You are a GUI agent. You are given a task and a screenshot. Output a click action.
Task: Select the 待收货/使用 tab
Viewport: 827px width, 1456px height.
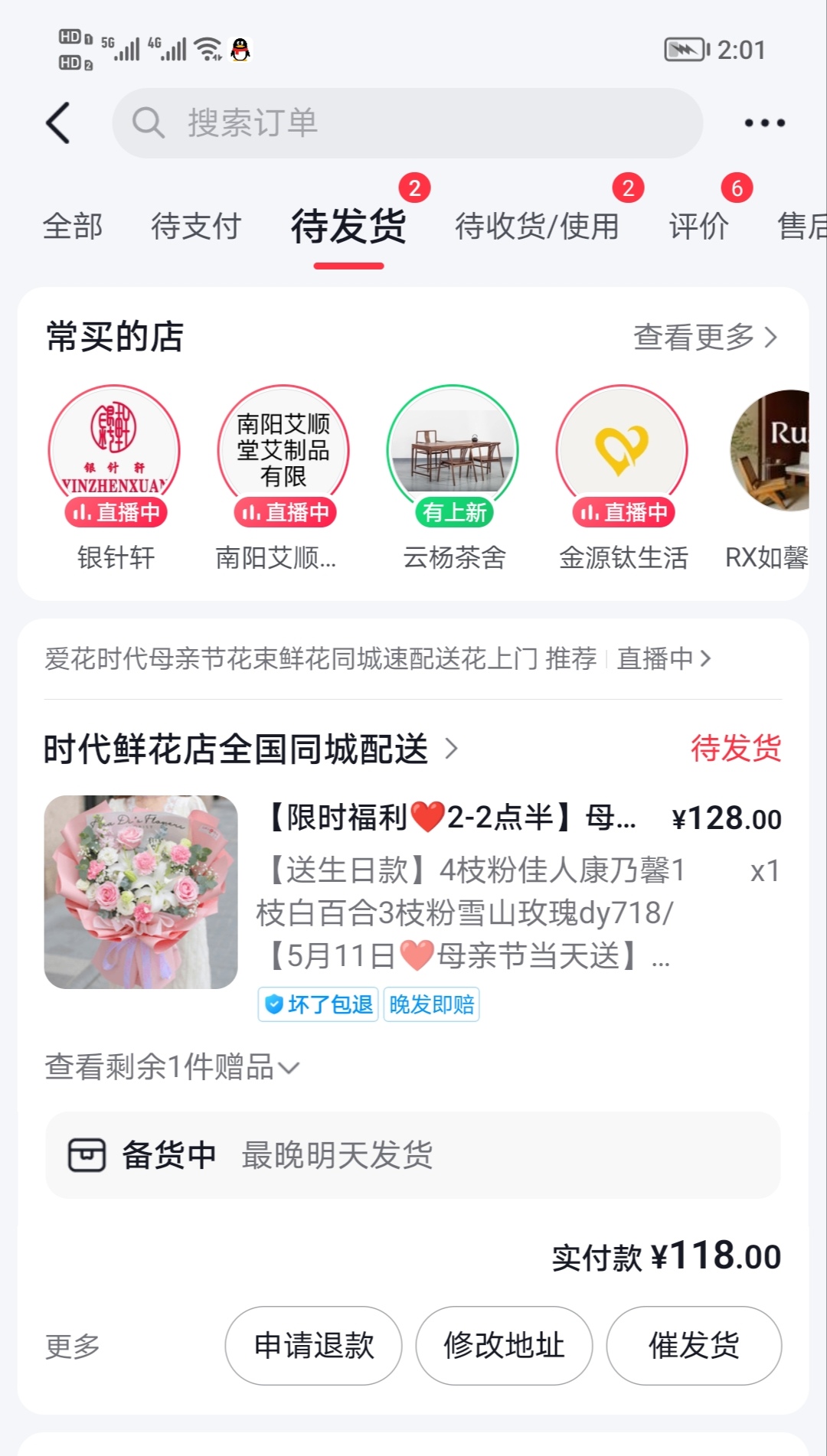pos(537,227)
